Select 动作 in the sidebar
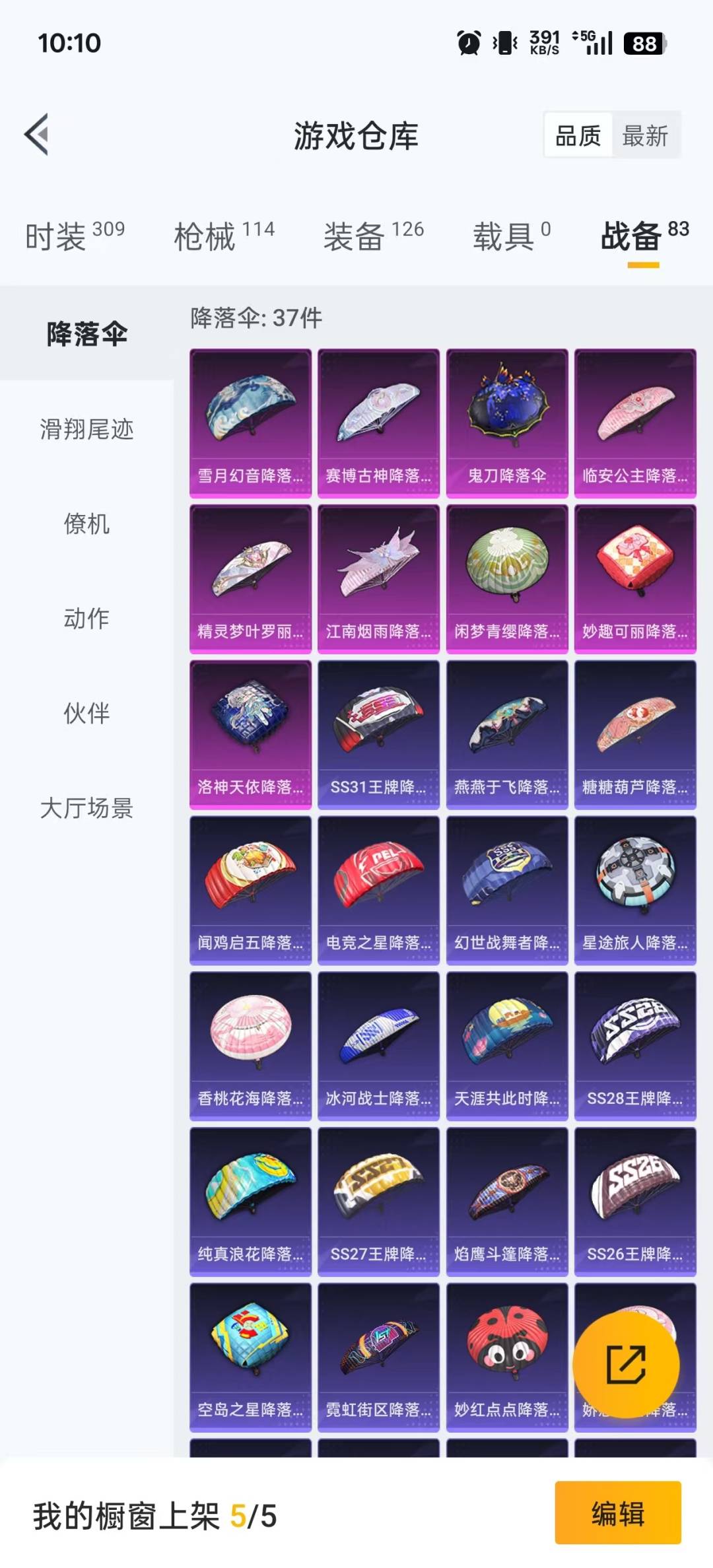This screenshot has height=1568, width=713. click(x=86, y=619)
